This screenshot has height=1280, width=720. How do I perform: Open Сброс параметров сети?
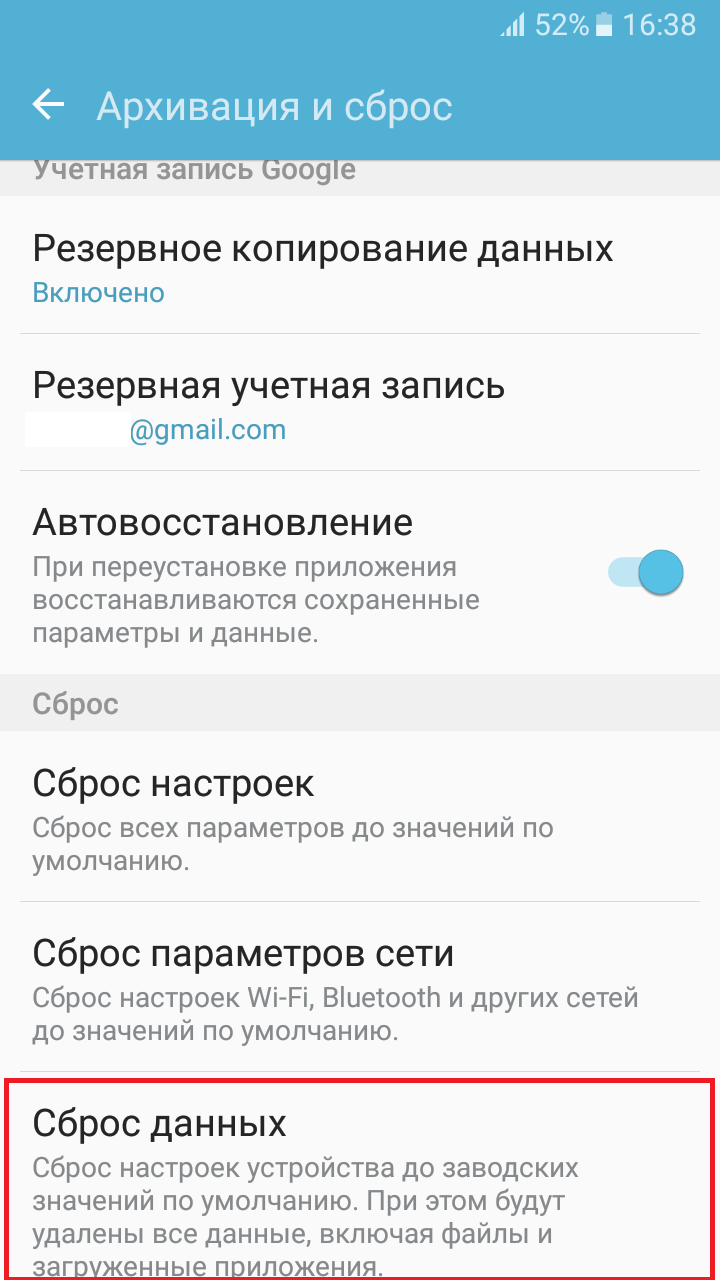(x=360, y=986)
